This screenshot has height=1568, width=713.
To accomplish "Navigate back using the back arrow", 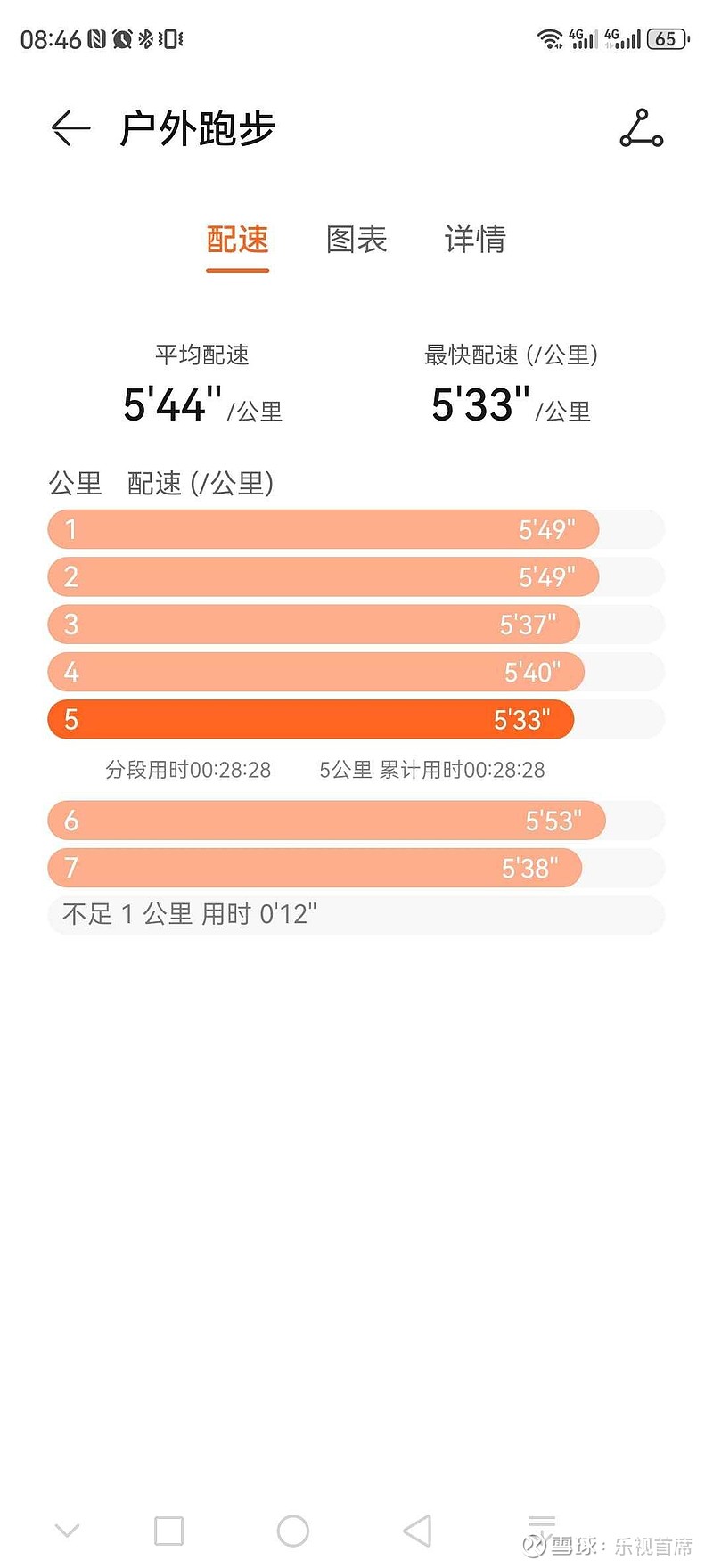I will tap(69, 129).
